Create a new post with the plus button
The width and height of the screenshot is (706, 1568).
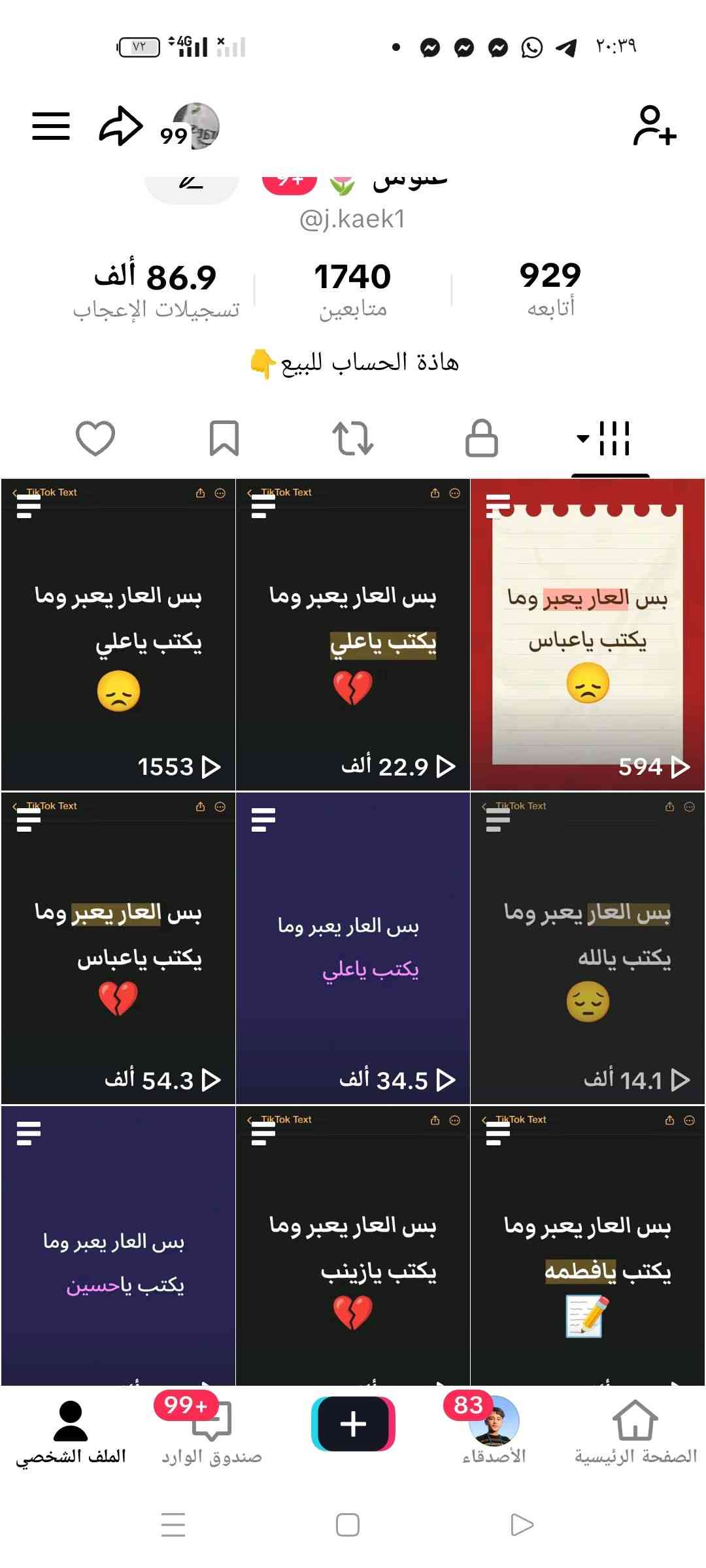click(353, 1424)
